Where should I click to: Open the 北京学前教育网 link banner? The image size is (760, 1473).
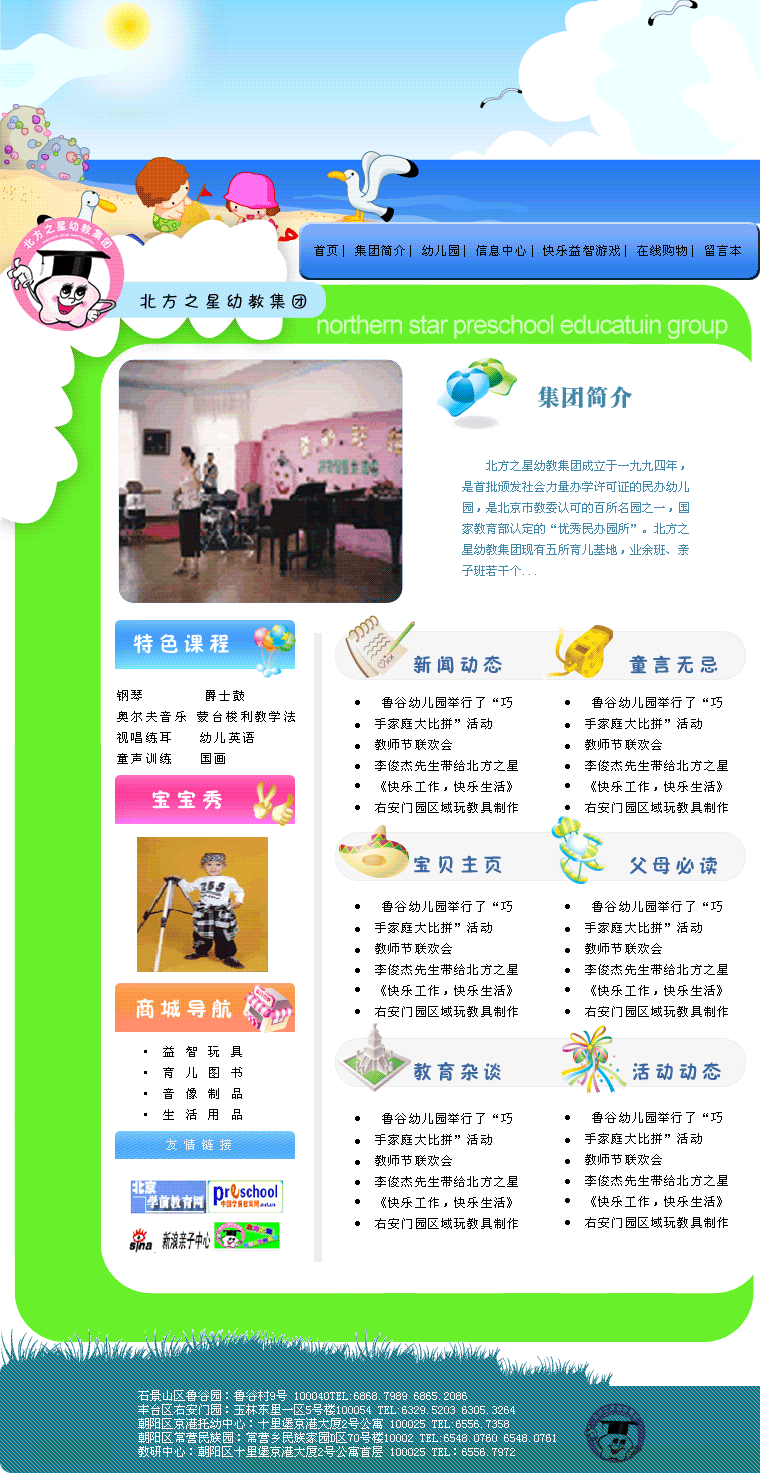pyautogui.click(x=168, y=1196)
